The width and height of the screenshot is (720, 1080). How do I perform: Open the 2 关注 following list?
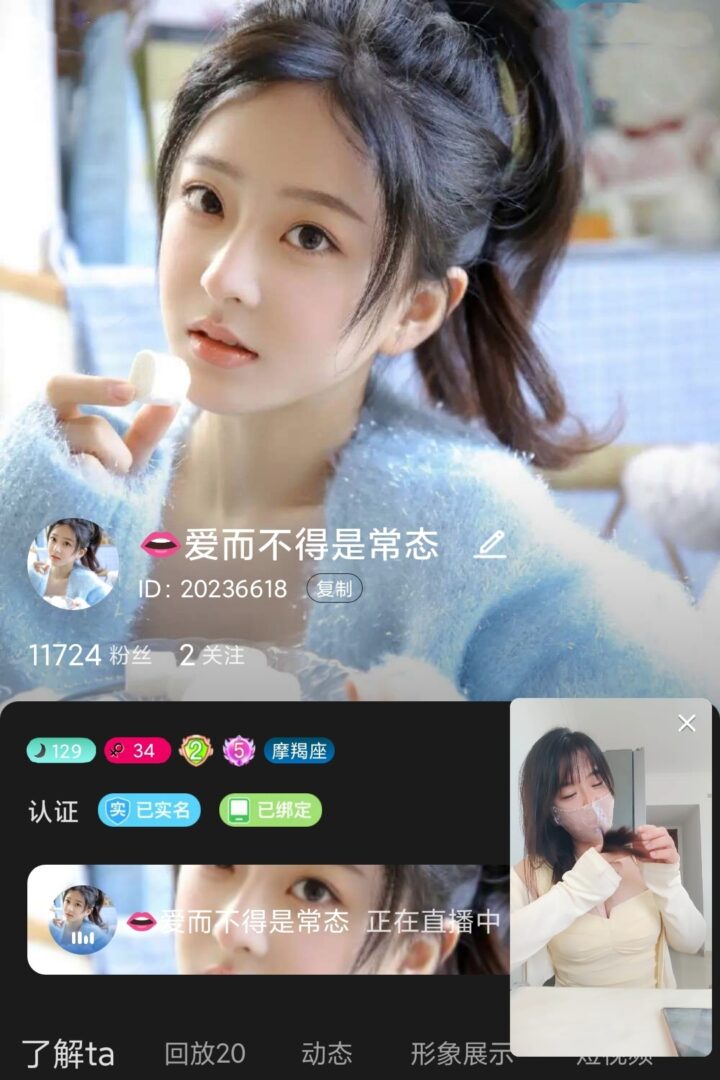[211, 656]
